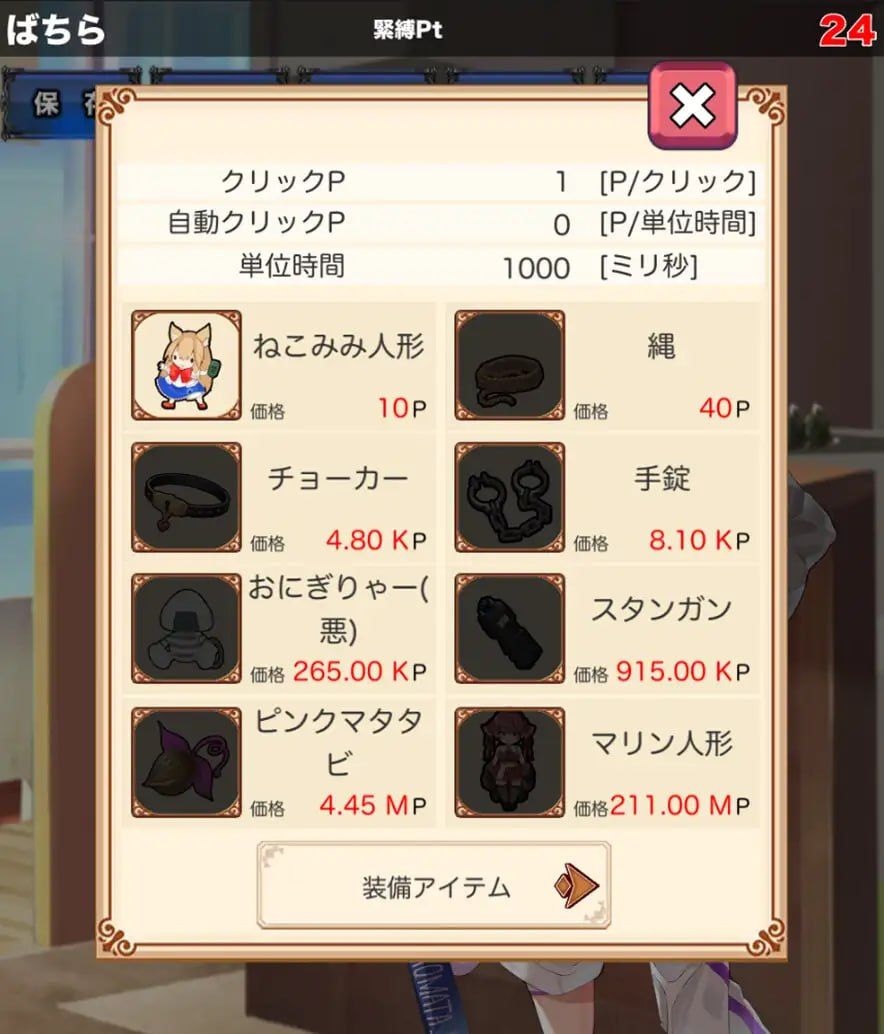Select the おにぎりゃー(悪) item
This screenshot has height=1034, width=884.
click(279, 628)
